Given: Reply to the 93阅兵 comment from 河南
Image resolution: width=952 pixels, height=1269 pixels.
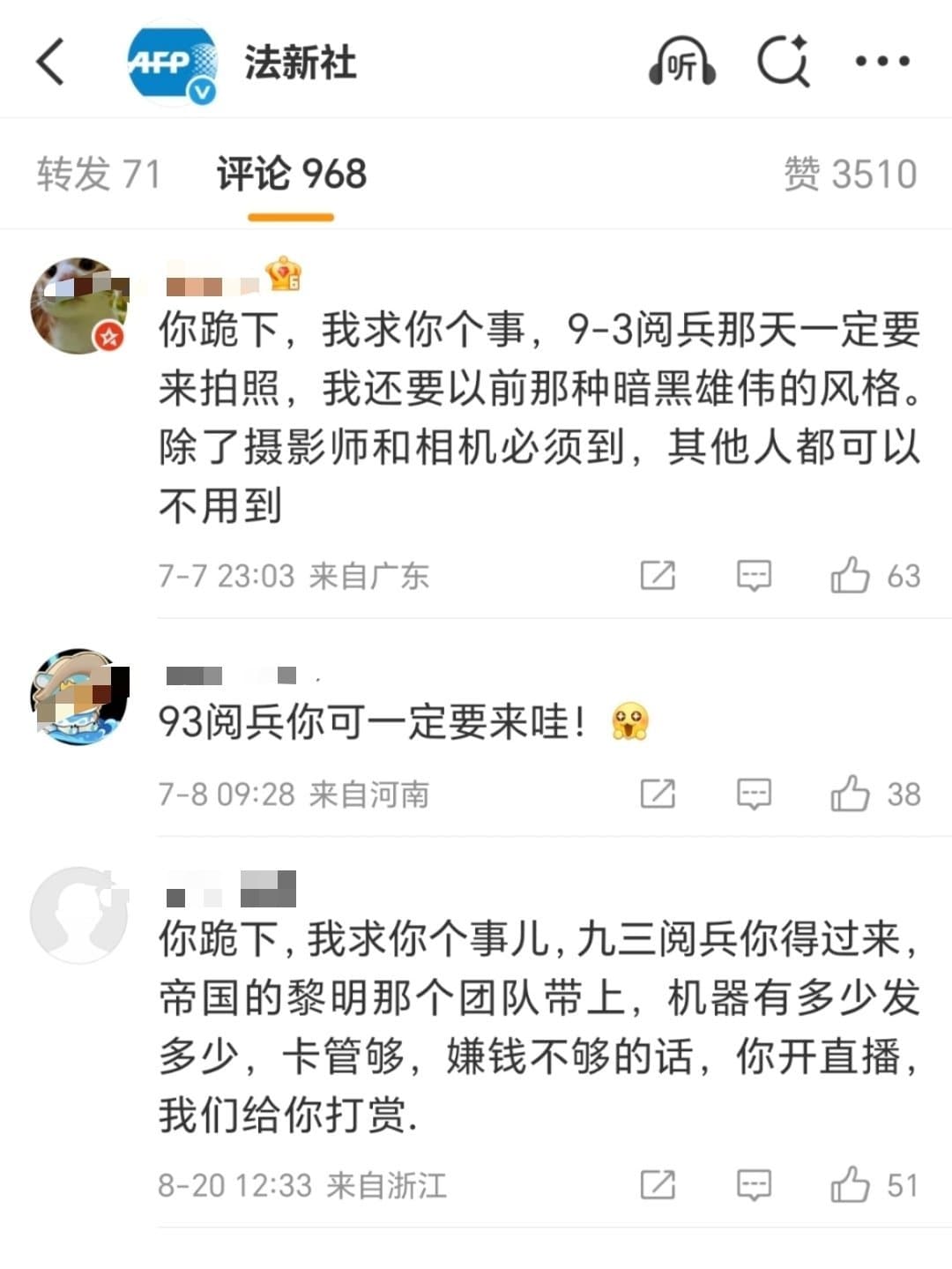Looking at the screenshot, I should [754, 794].
